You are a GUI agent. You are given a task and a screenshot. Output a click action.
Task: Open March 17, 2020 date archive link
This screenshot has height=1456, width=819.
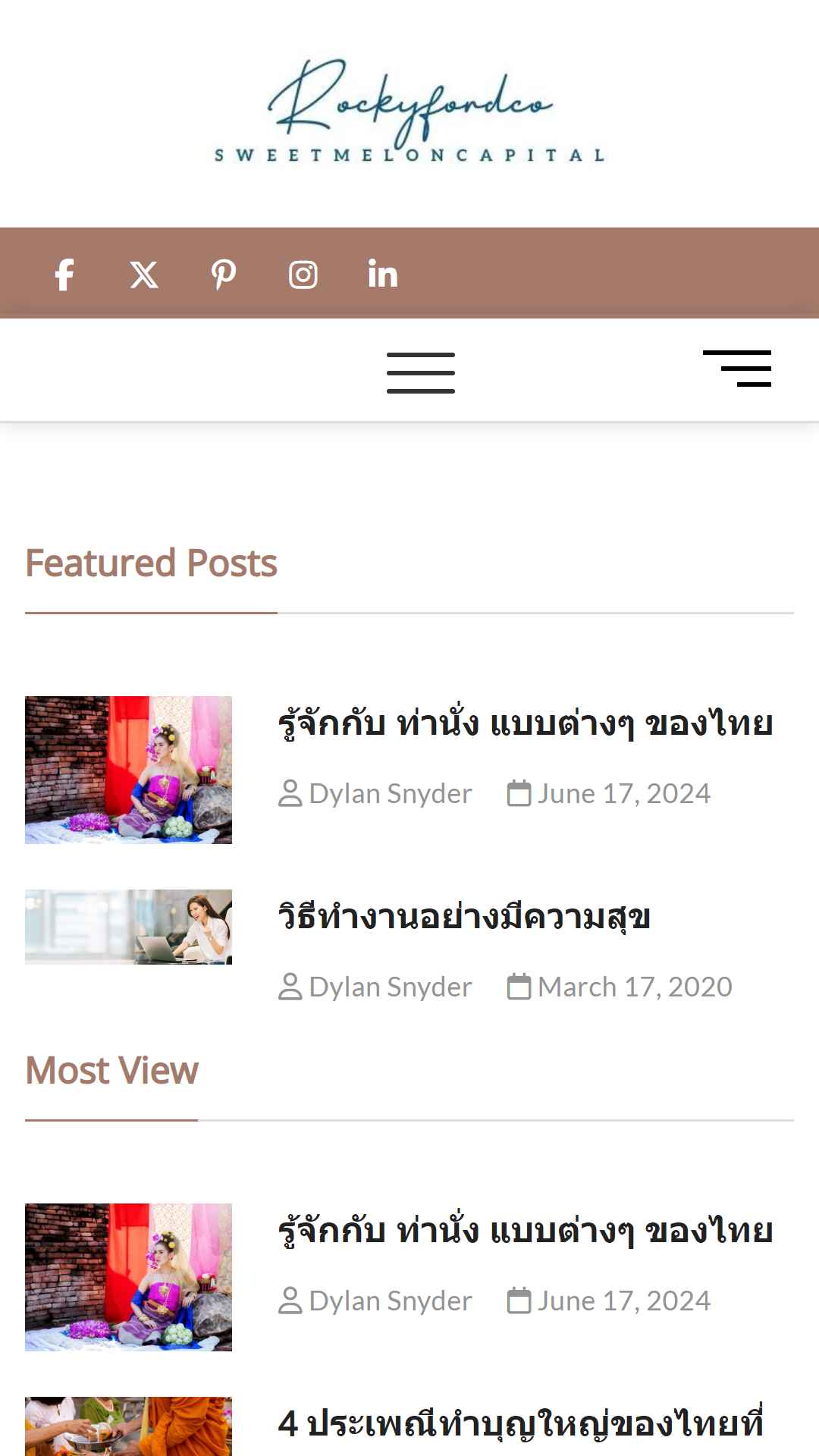pos(634,987)
